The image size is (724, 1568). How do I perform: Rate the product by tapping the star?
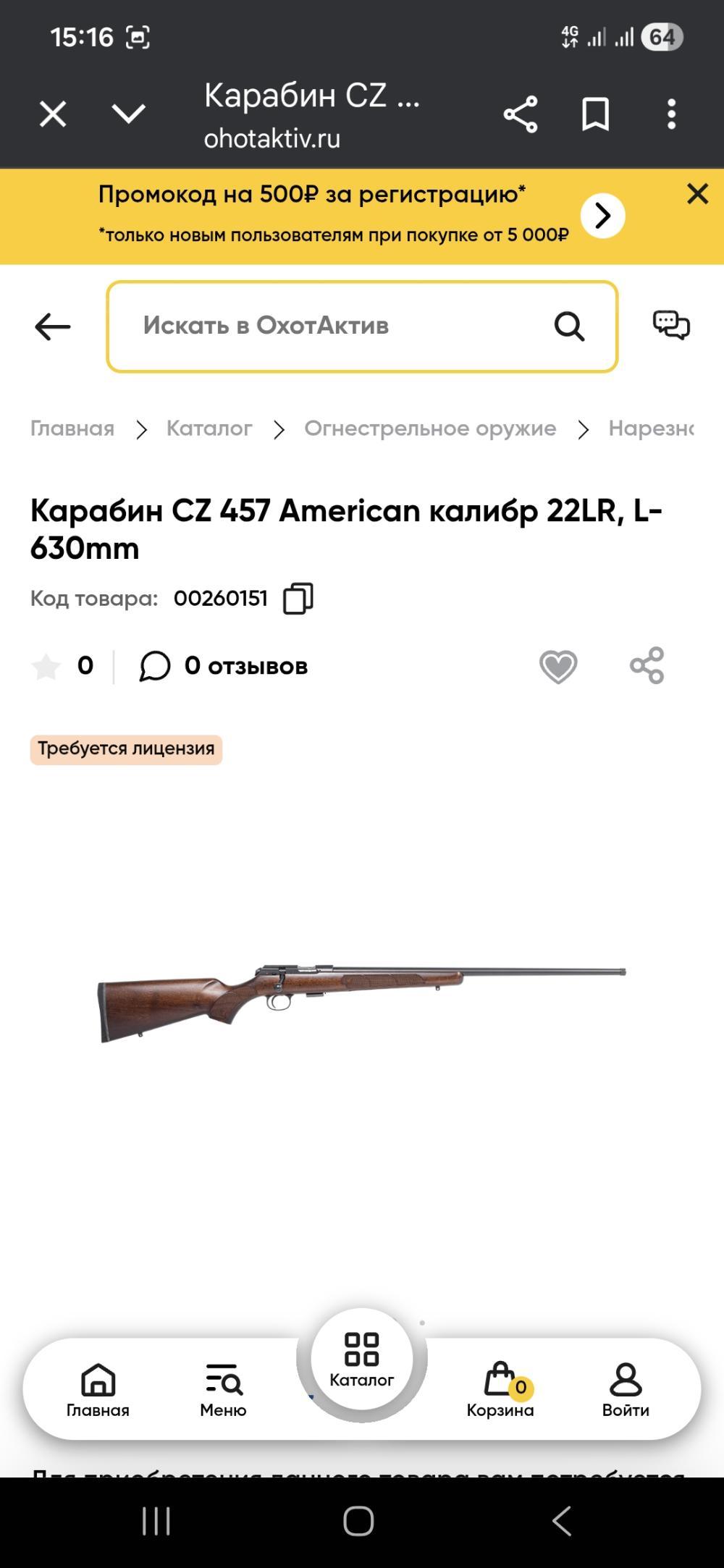click(x=48, y=666)
